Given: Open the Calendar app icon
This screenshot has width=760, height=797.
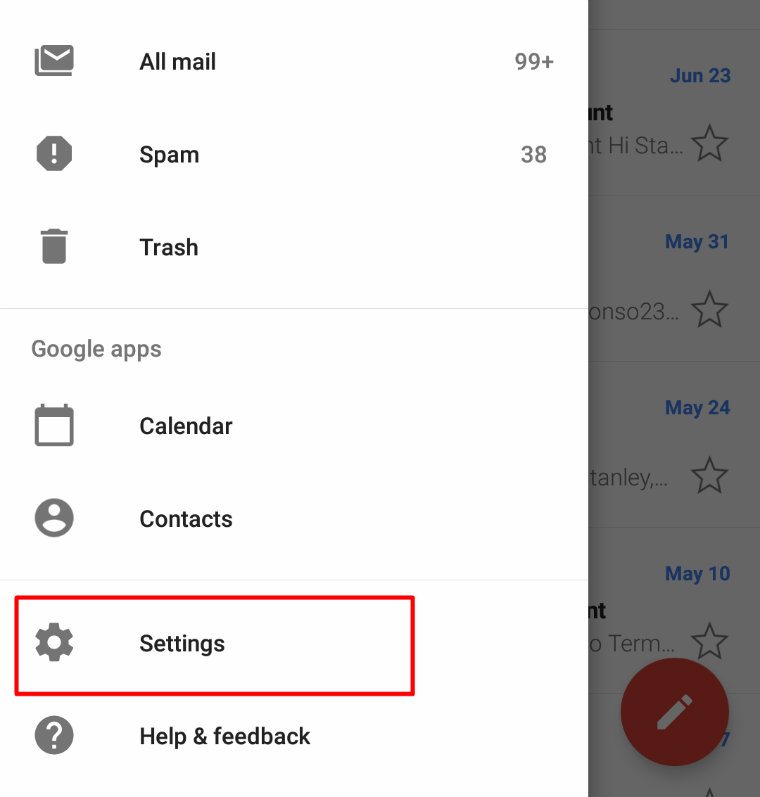Looking at the screenshot, I should click(53, 425).
